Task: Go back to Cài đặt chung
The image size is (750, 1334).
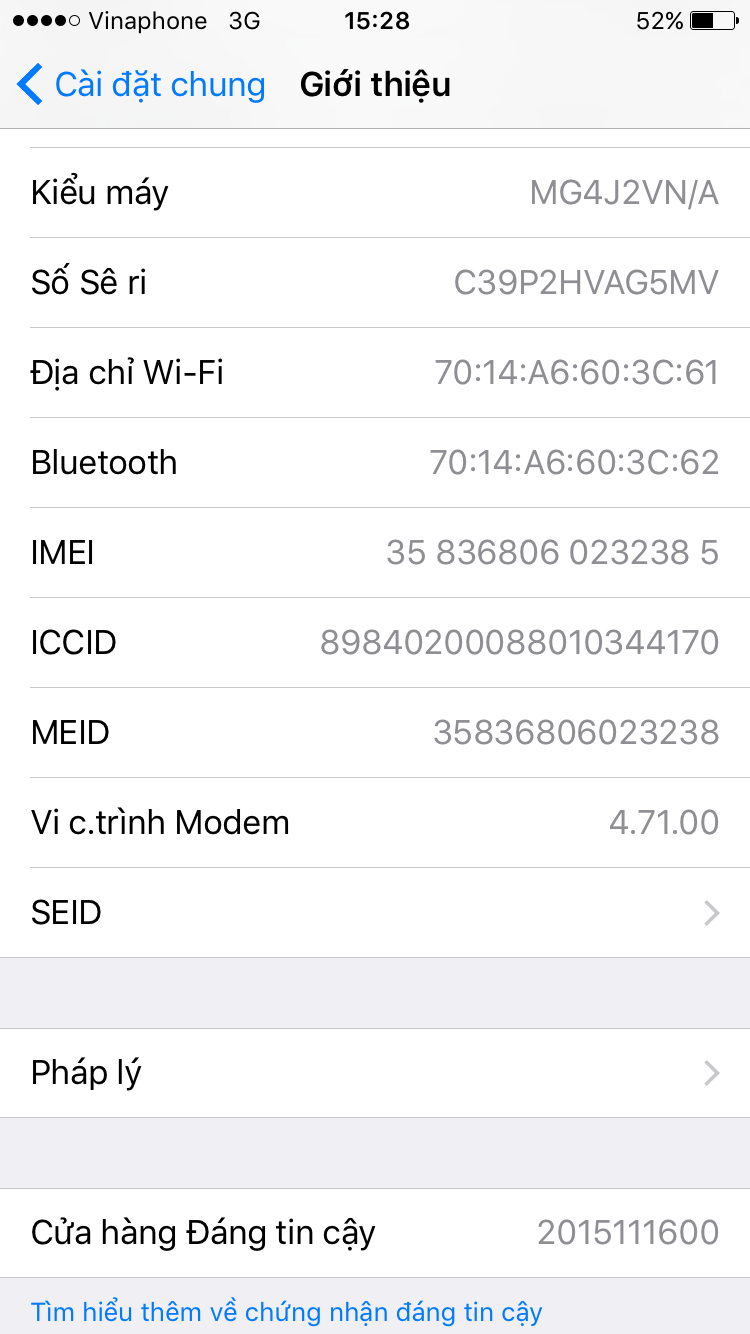Action: click(140, 85)
